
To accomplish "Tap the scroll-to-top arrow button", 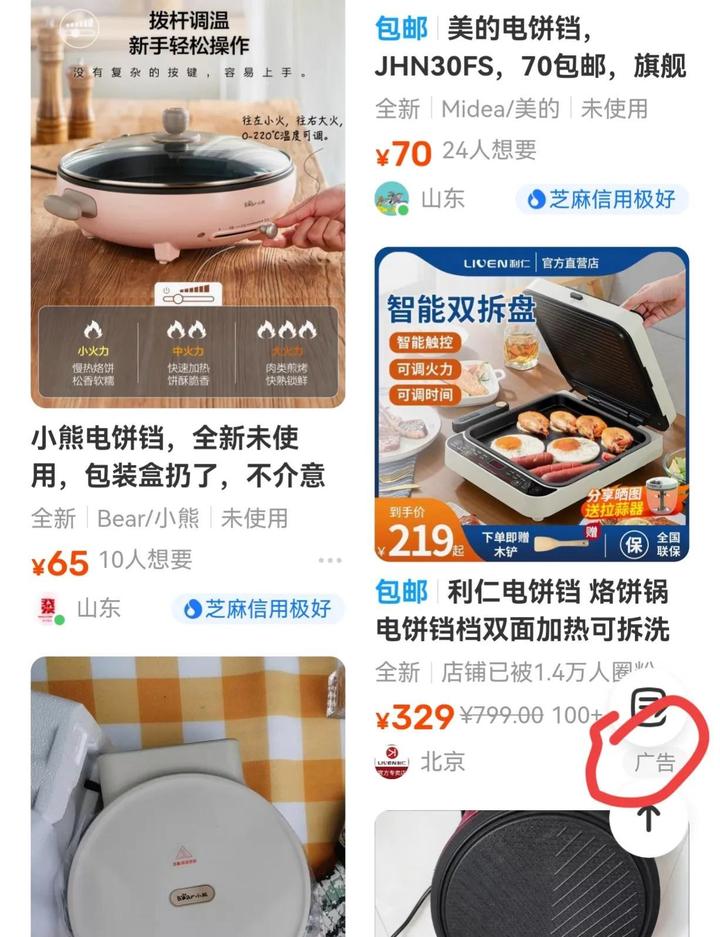I will click(648, 819).
